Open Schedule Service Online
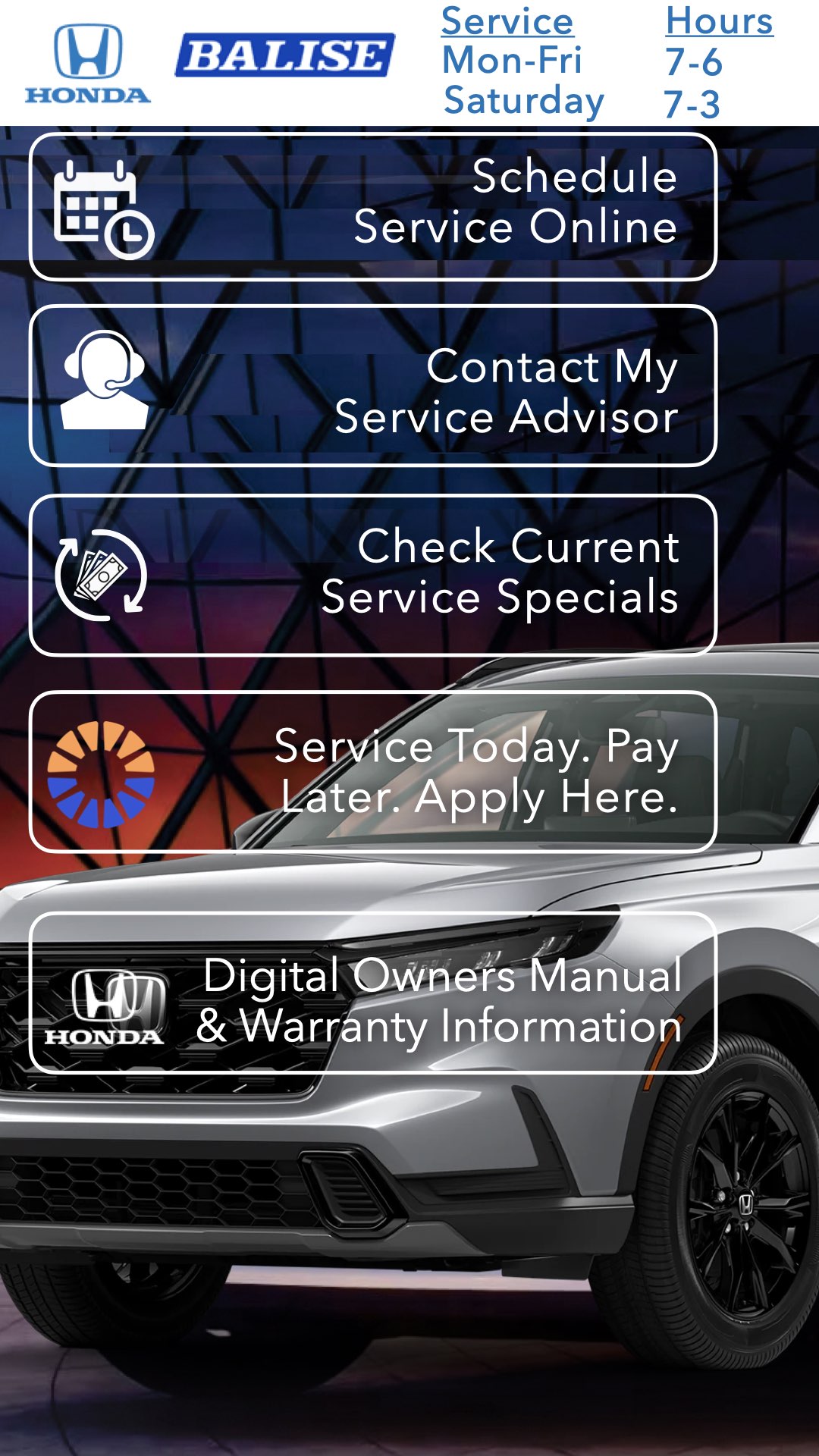Viewport: 819px width, 1456px height. pos(373,206)
